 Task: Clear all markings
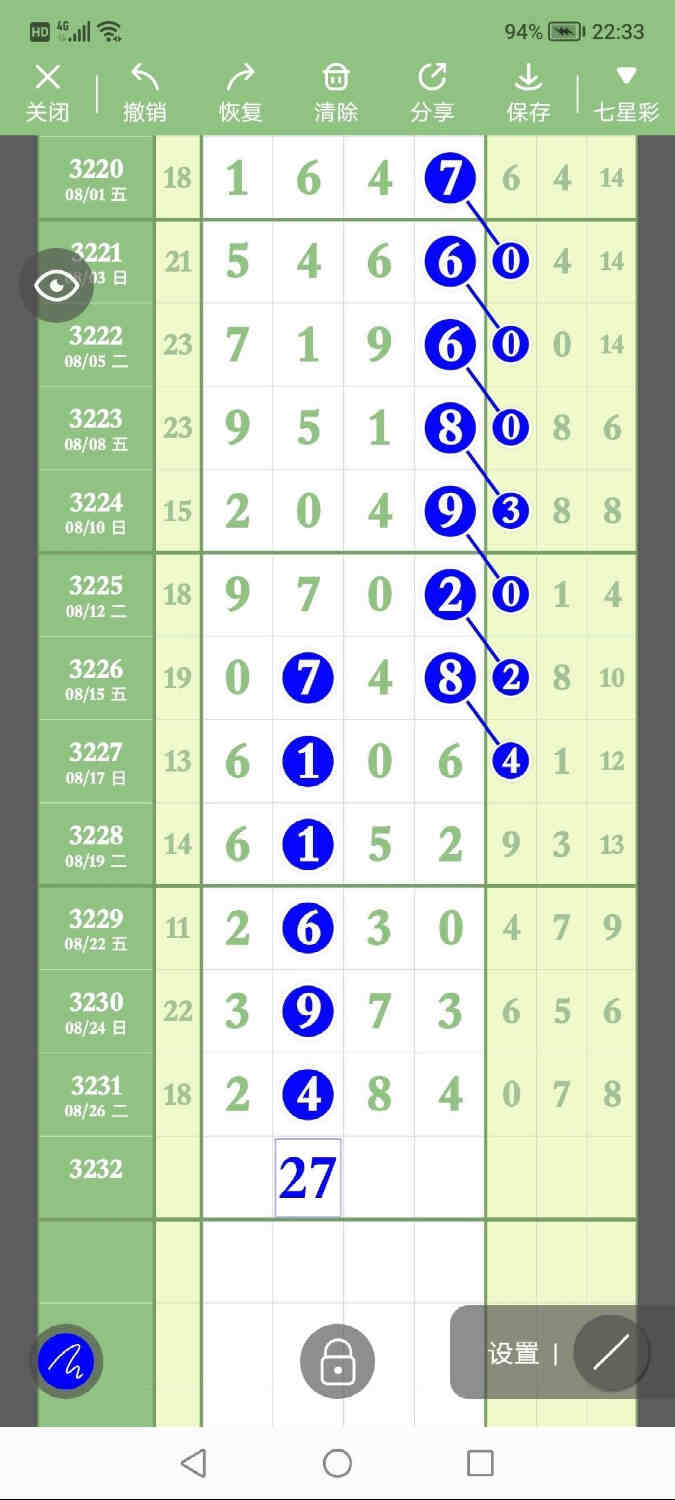click(336, 92)
